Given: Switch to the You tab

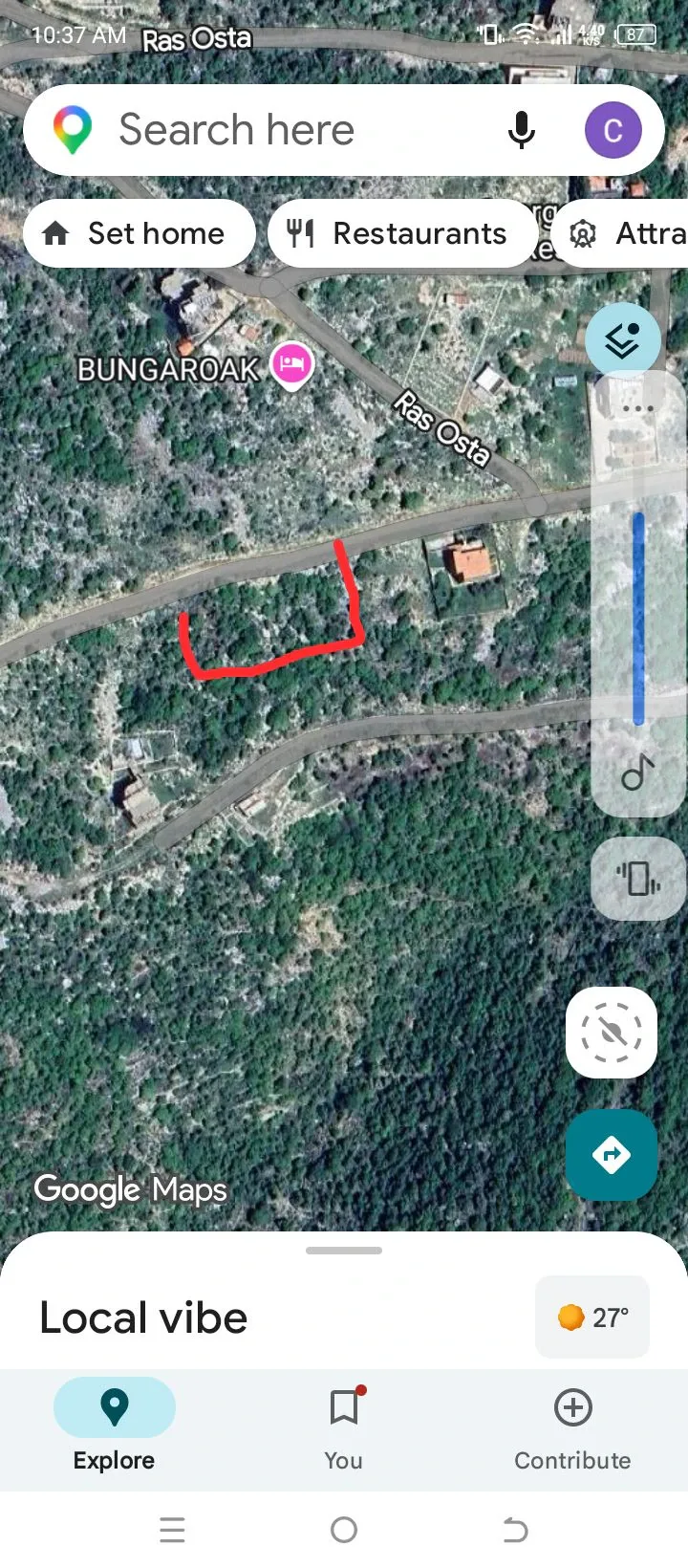Looking at the screenshot, I should pos(344,1430).
